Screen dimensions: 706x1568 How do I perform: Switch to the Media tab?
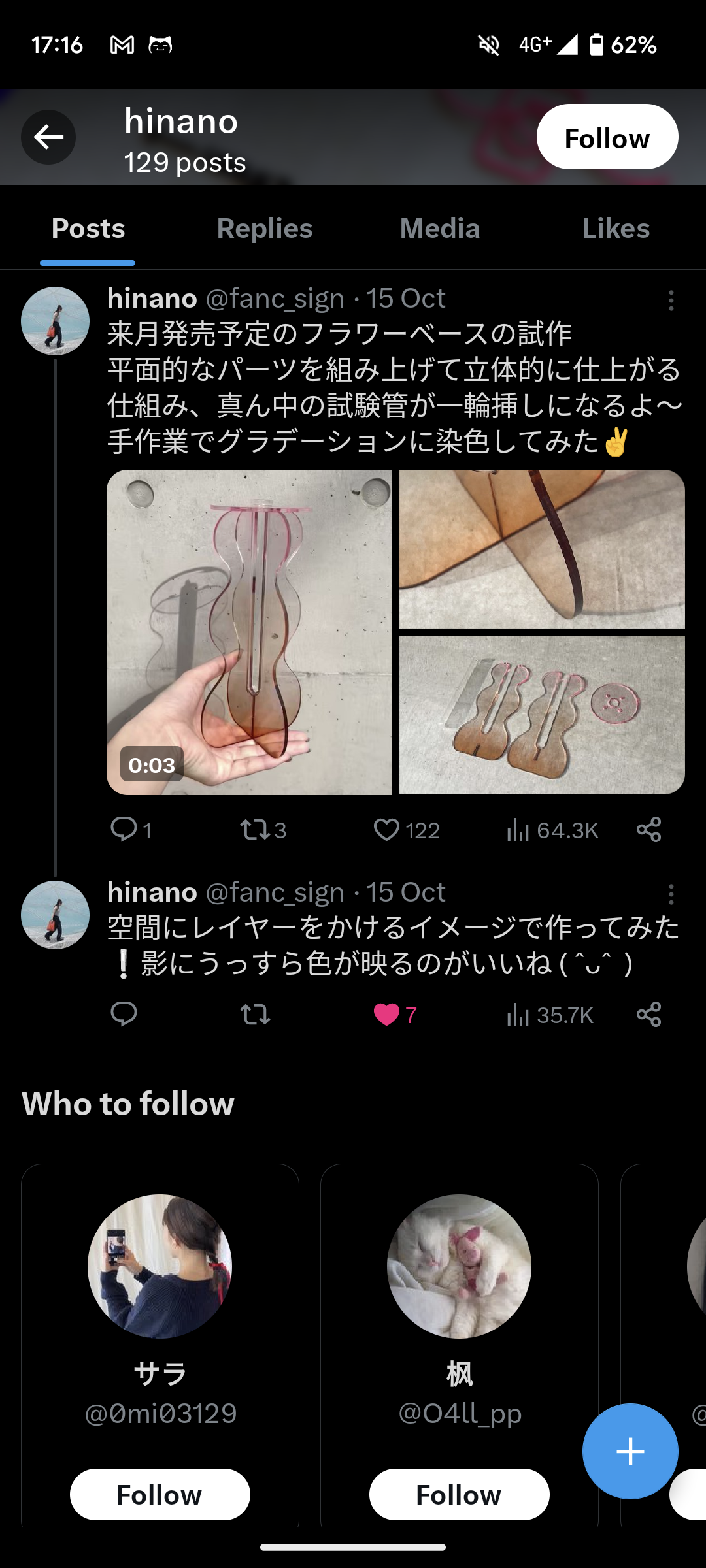[440, 229]
